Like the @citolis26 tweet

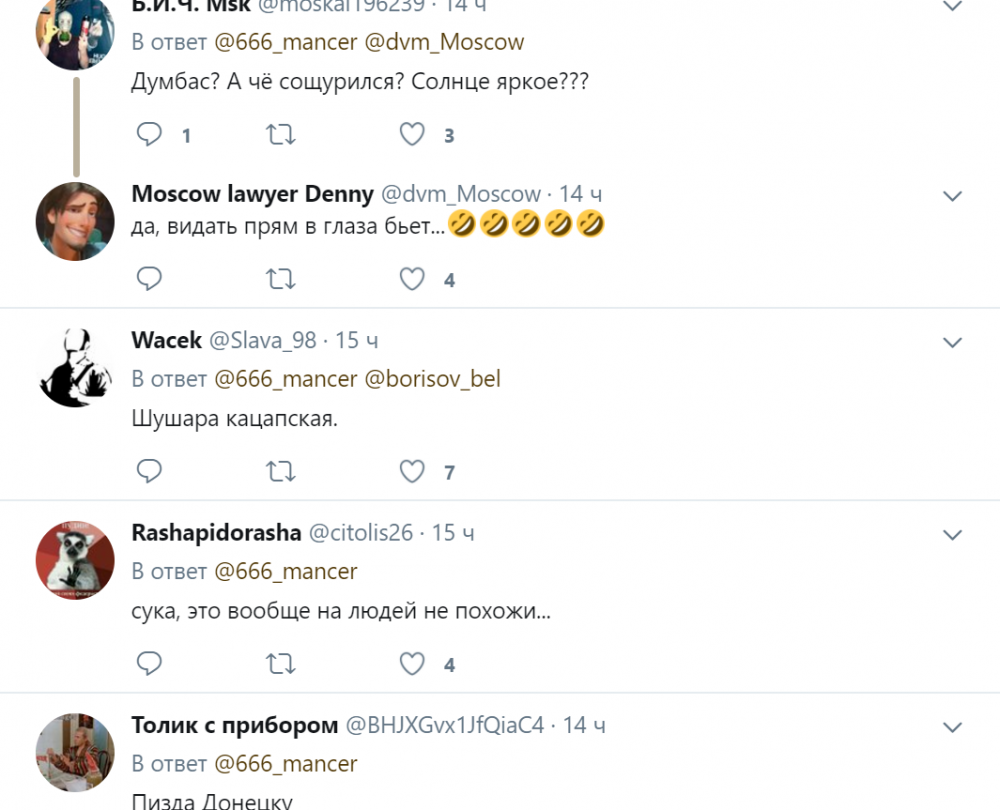412,663
